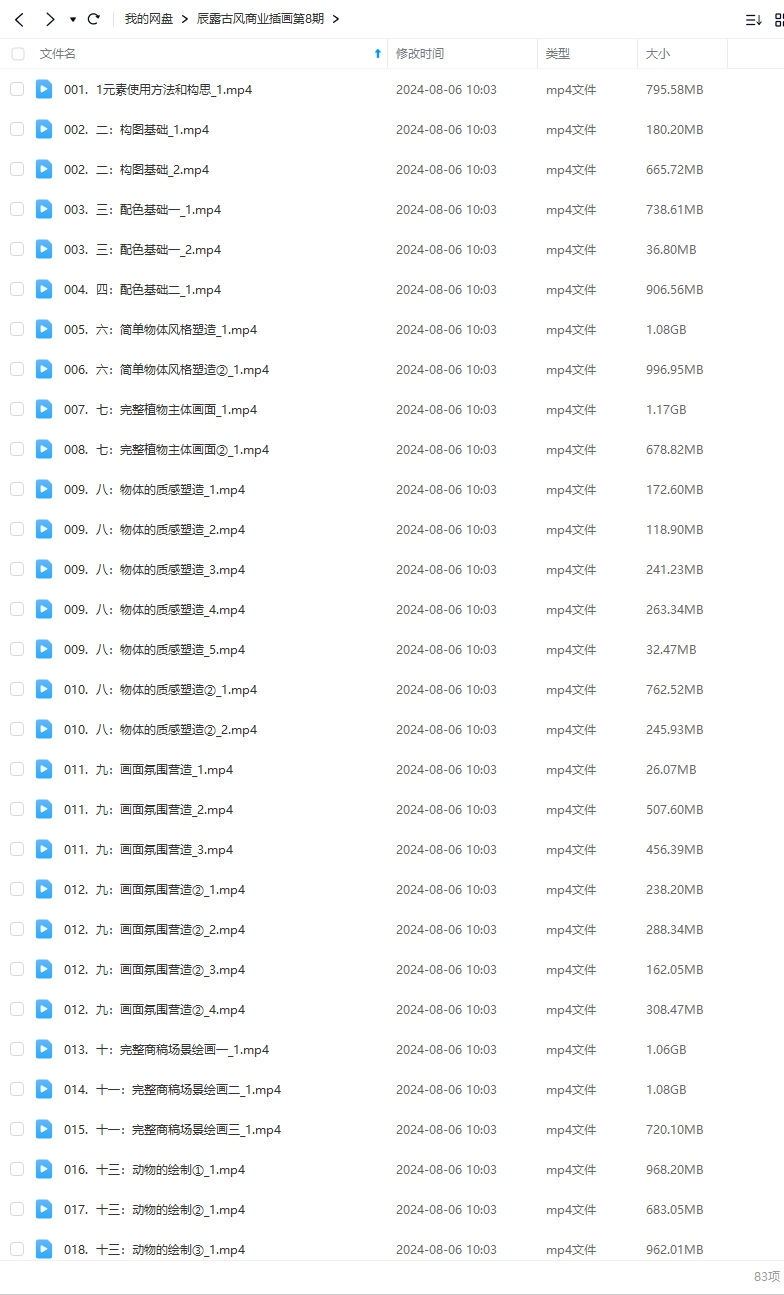Check the box beside 005. 六：简单物体风格塑造_1.mp4
The width and height of the screenshot is (784, 1295).
pyautogui.click(x=17, y=329)
